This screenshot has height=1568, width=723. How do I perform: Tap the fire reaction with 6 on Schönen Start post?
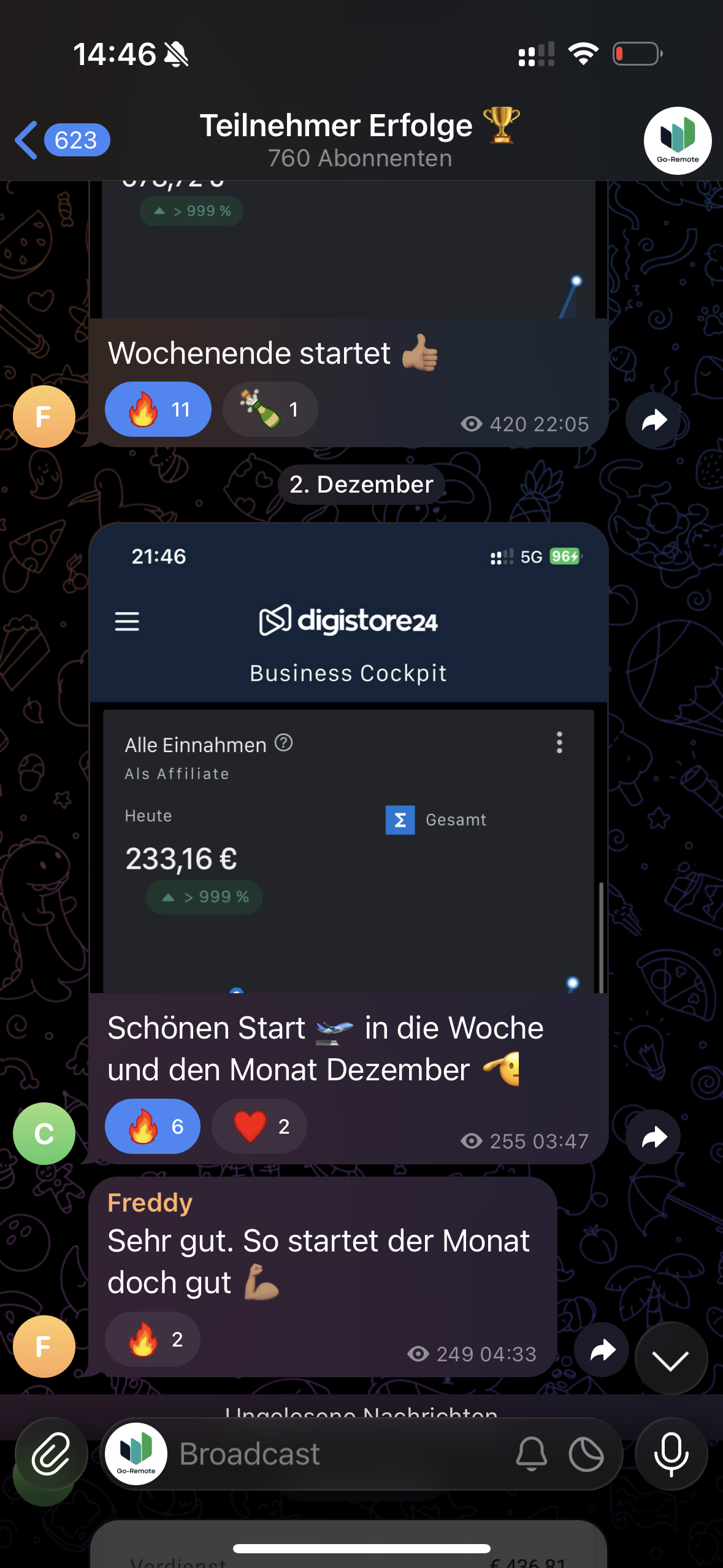(x=153, y=1126)
